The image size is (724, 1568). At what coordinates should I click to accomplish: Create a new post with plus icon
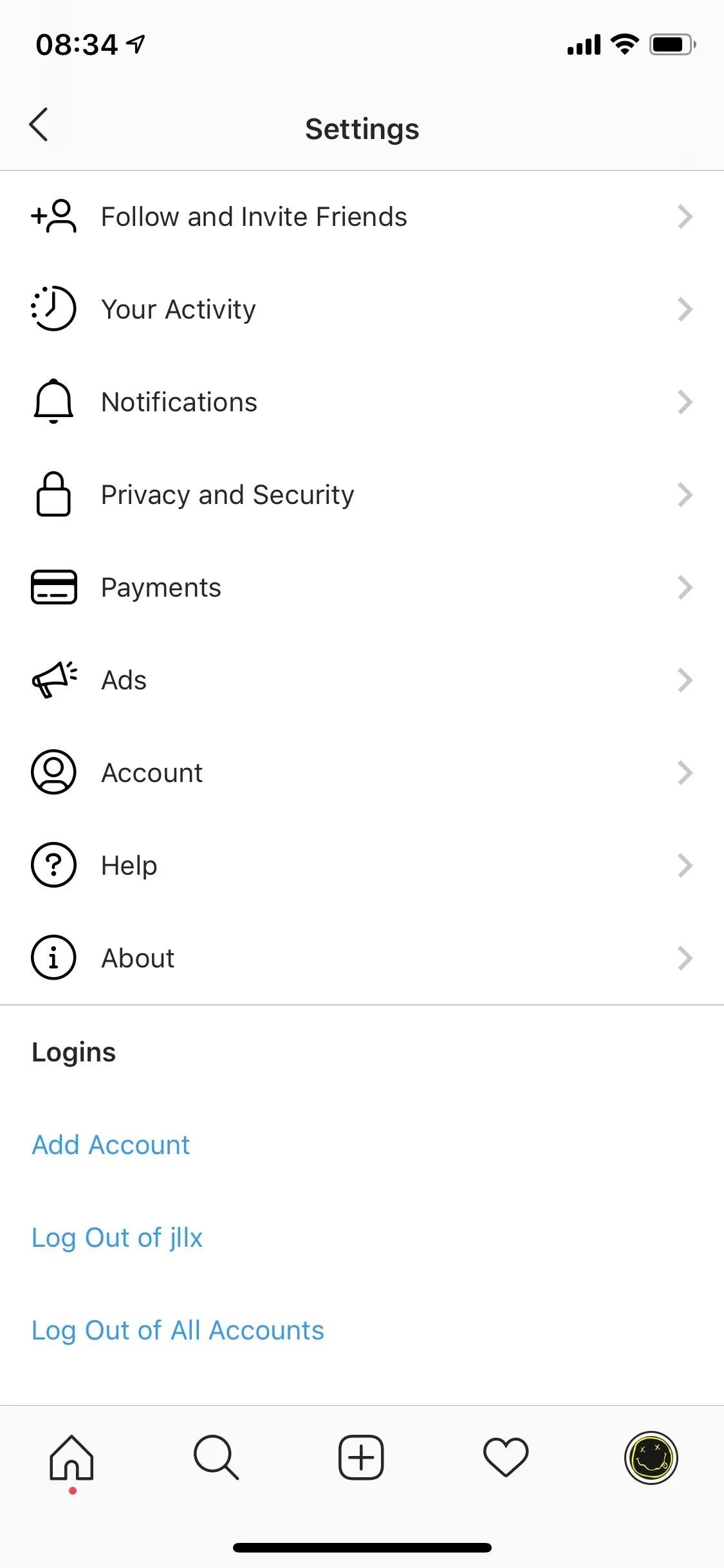coord(362,1457)
